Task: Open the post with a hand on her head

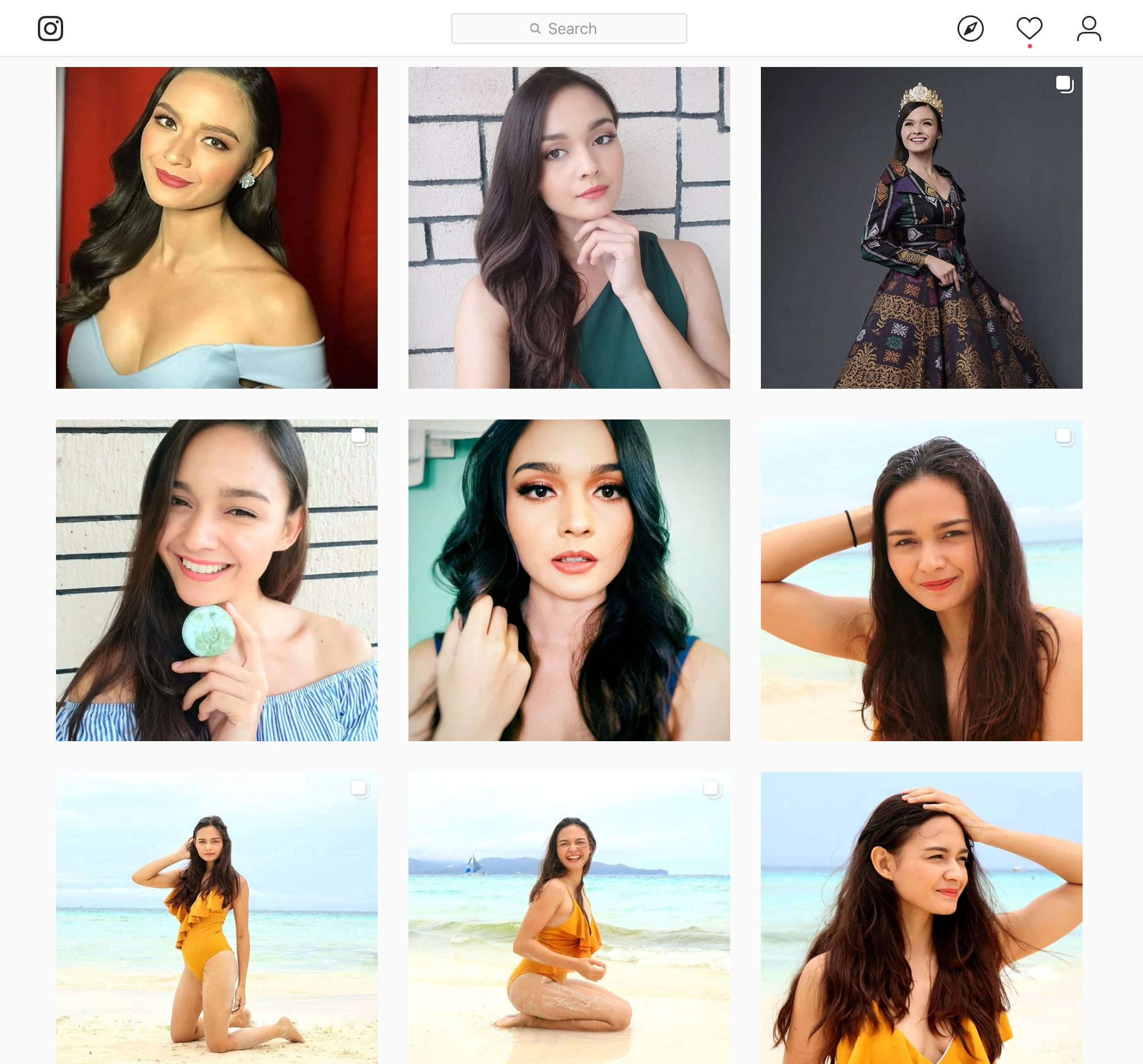Action: tap(921, 917)
